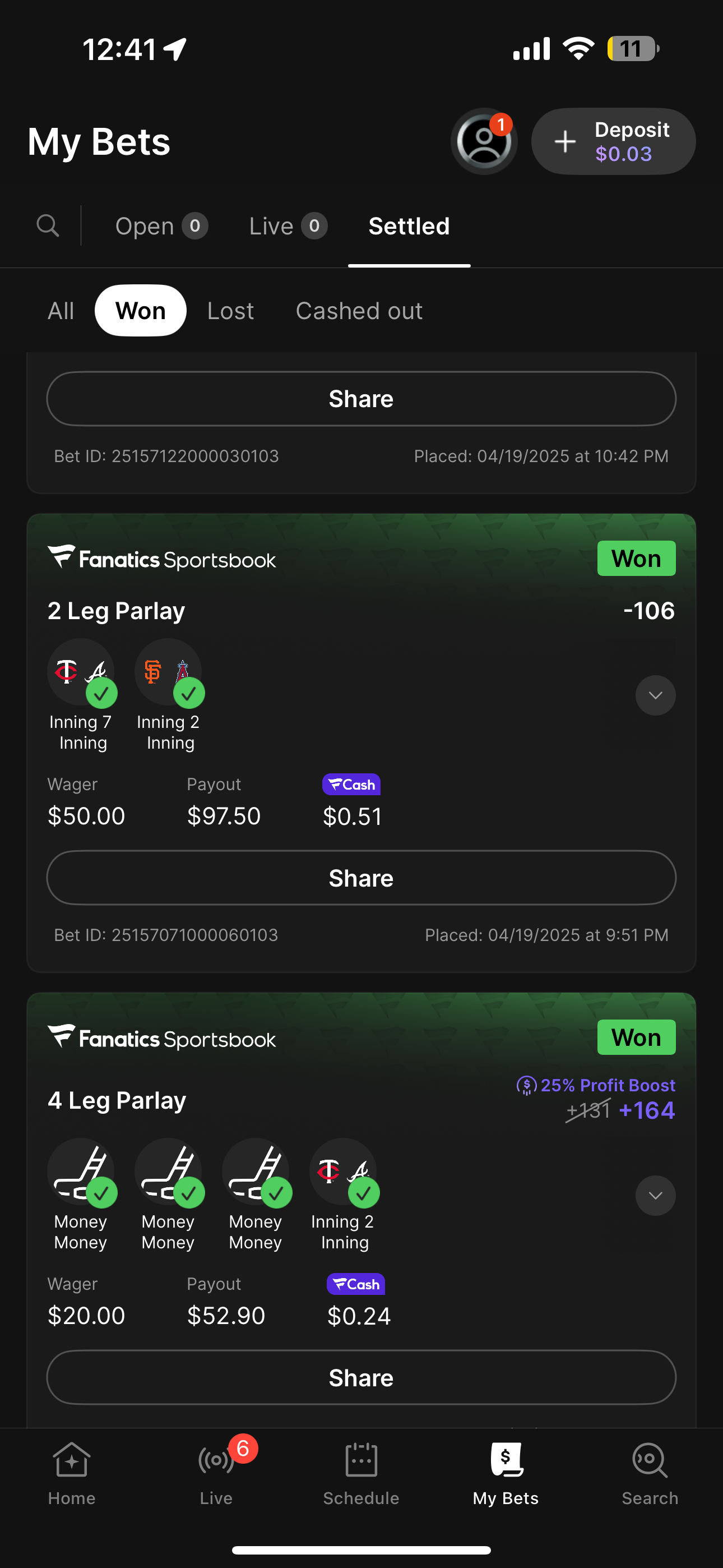Screen dimensions: 723x1568
Task: Expand the 2 Leg Parlay details
Action: tap(655, 695)
